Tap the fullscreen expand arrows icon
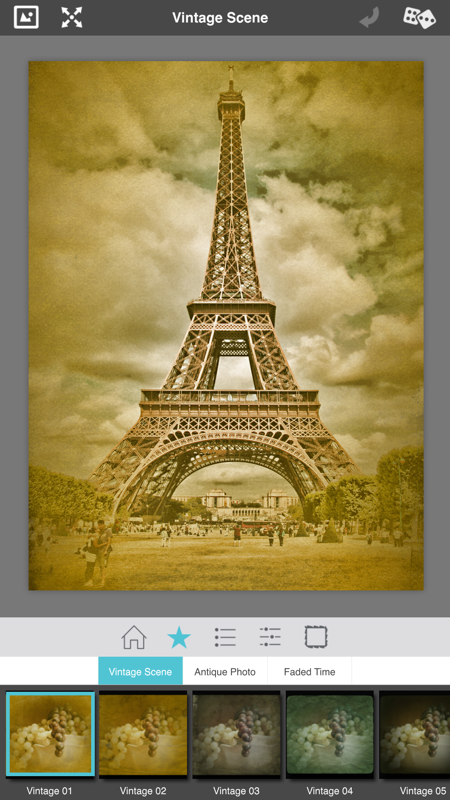 72,17
